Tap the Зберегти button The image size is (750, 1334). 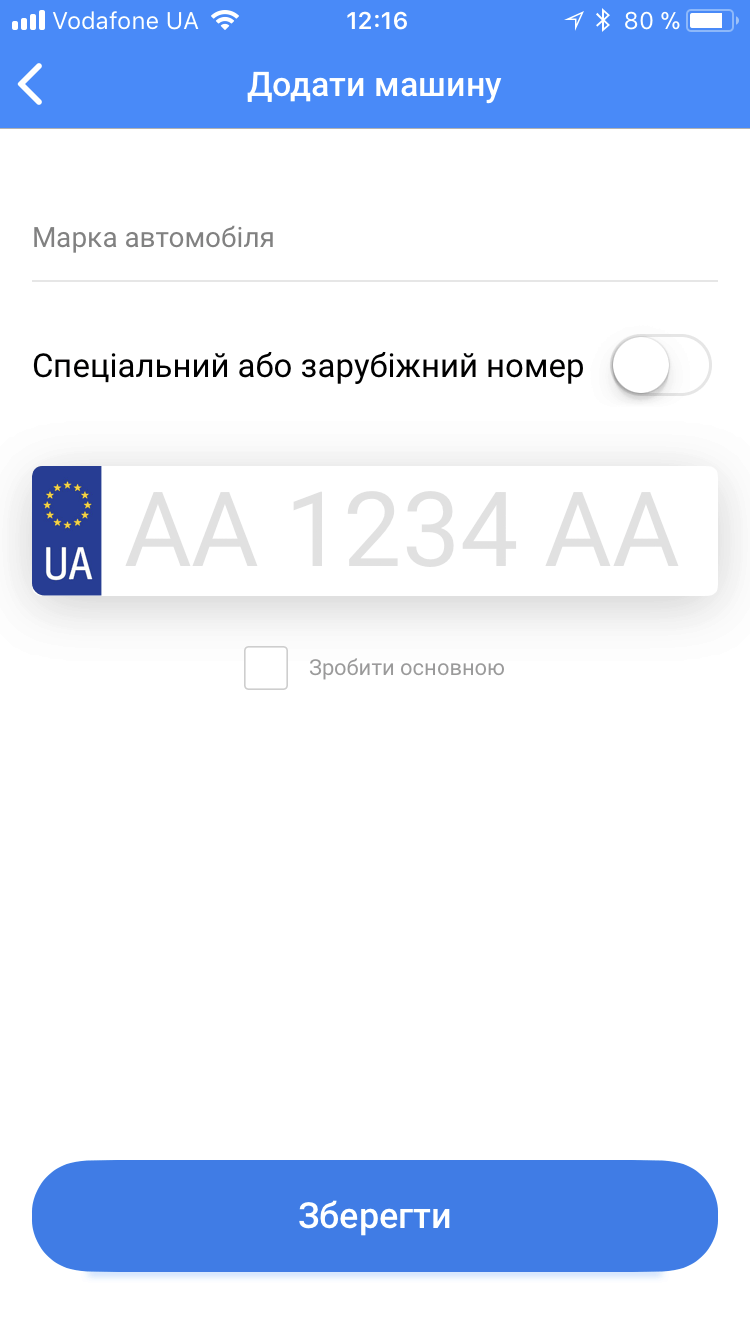375,1216
